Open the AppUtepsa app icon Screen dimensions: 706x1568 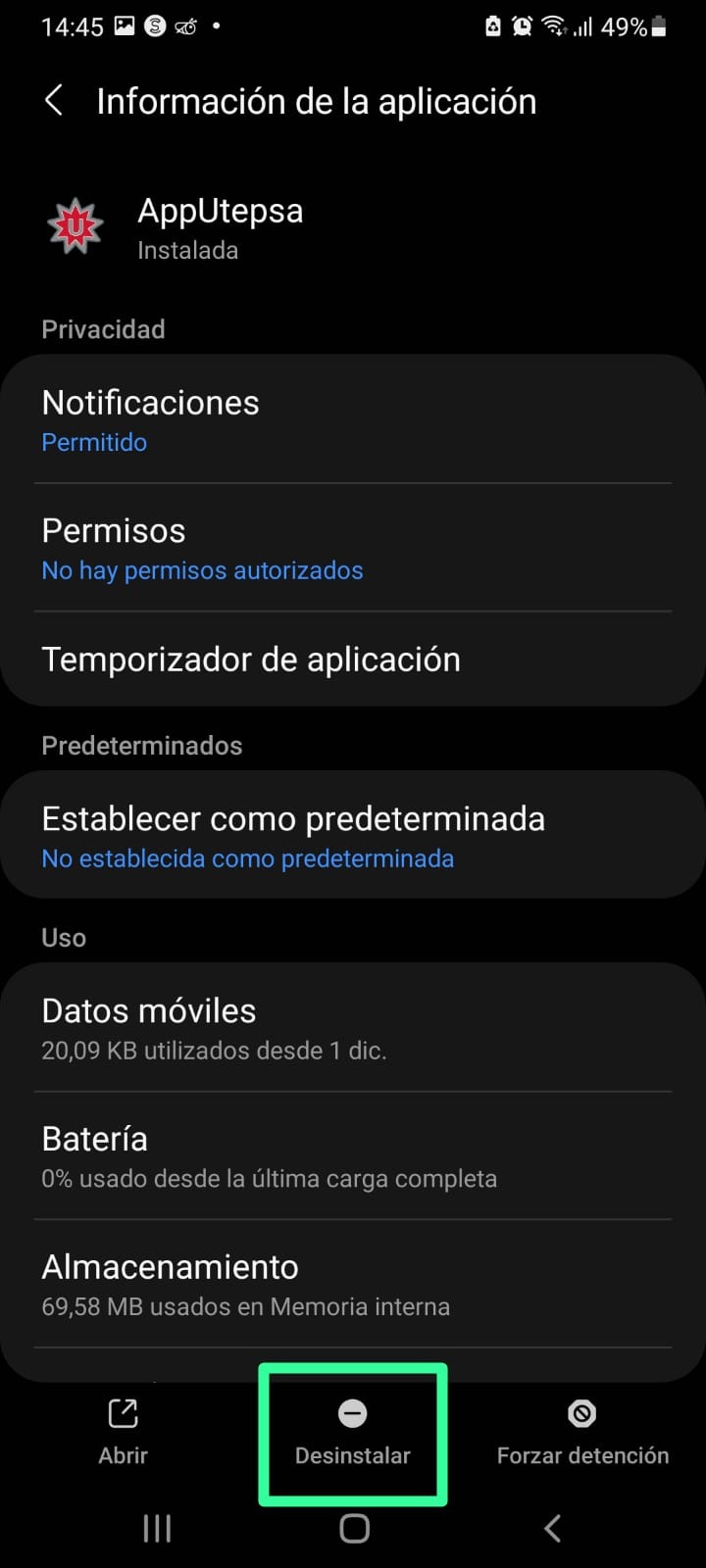tap(75, 225)
